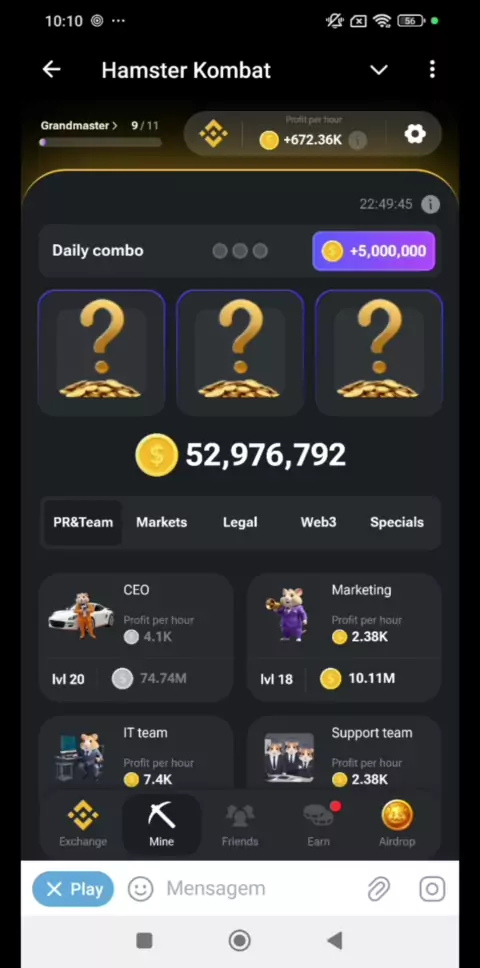This screenshot has width=480, height=968.
Task: Switch to the Web3 tab
Action: click(318, 522)
